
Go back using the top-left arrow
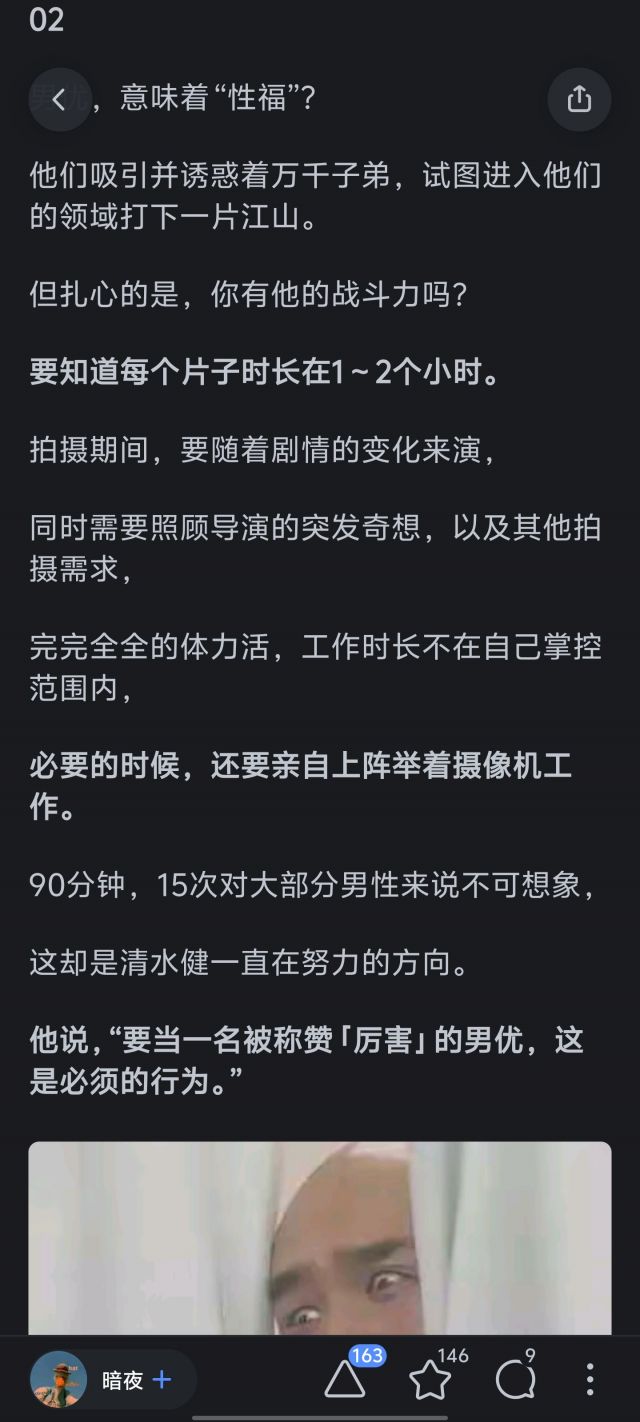pos(59,99)
